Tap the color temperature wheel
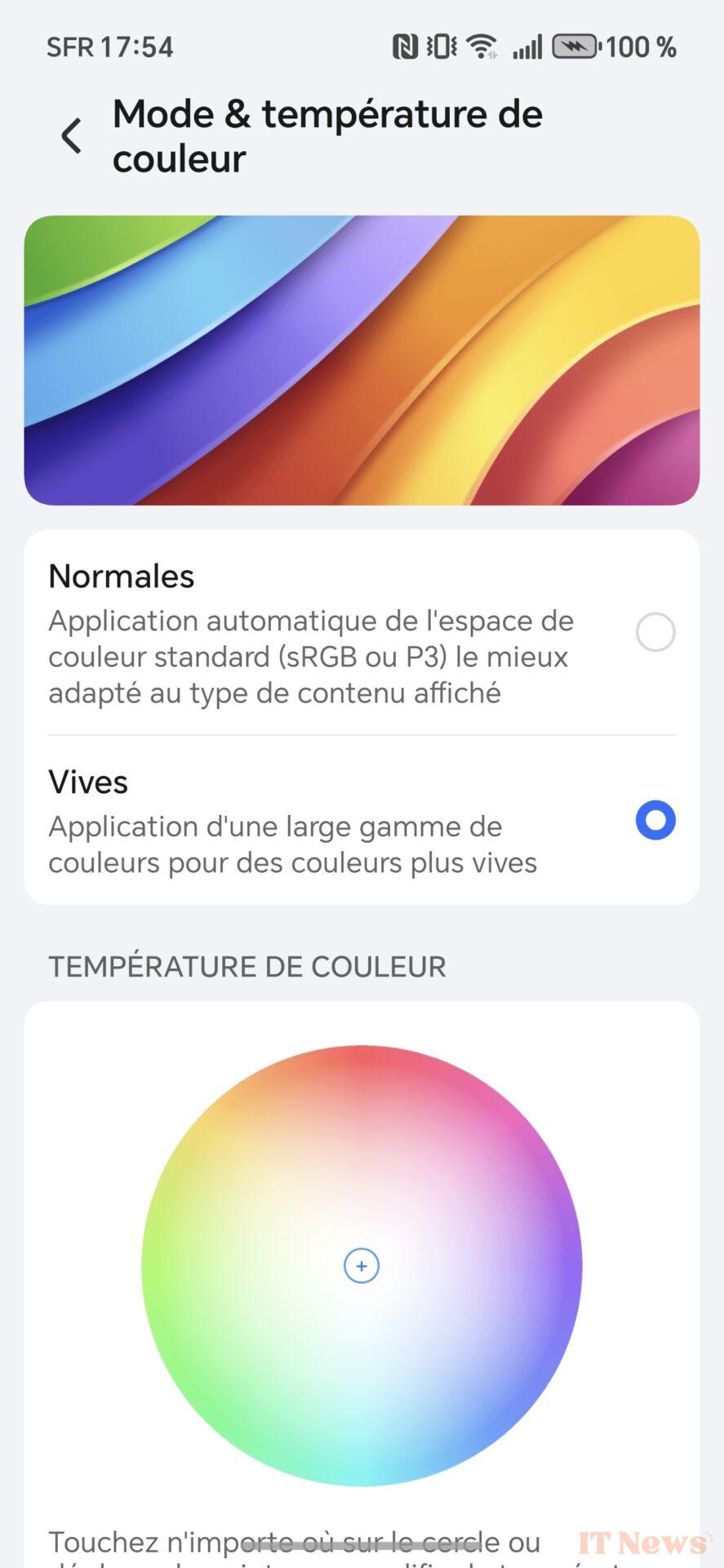The height and width of the screenshot is (1568, 724). click(x=362, y=1266)
